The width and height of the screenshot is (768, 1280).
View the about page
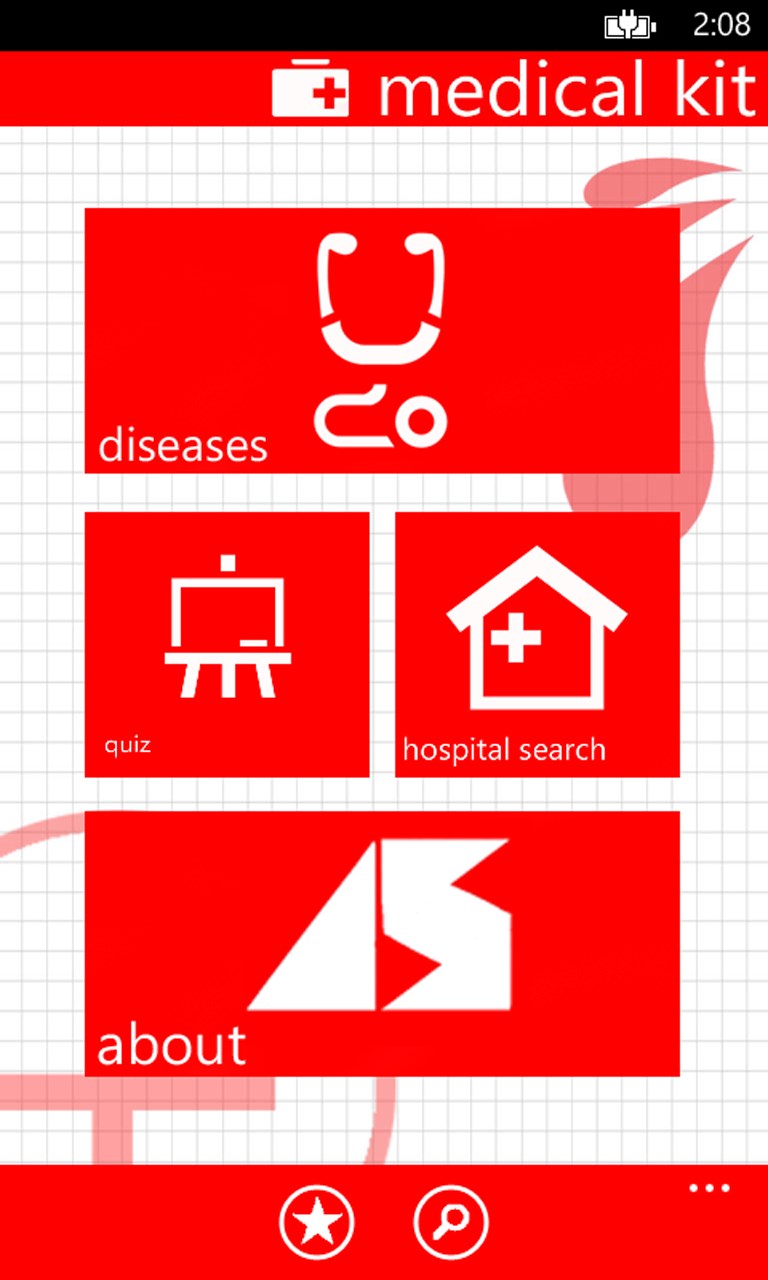click(382, 943)
